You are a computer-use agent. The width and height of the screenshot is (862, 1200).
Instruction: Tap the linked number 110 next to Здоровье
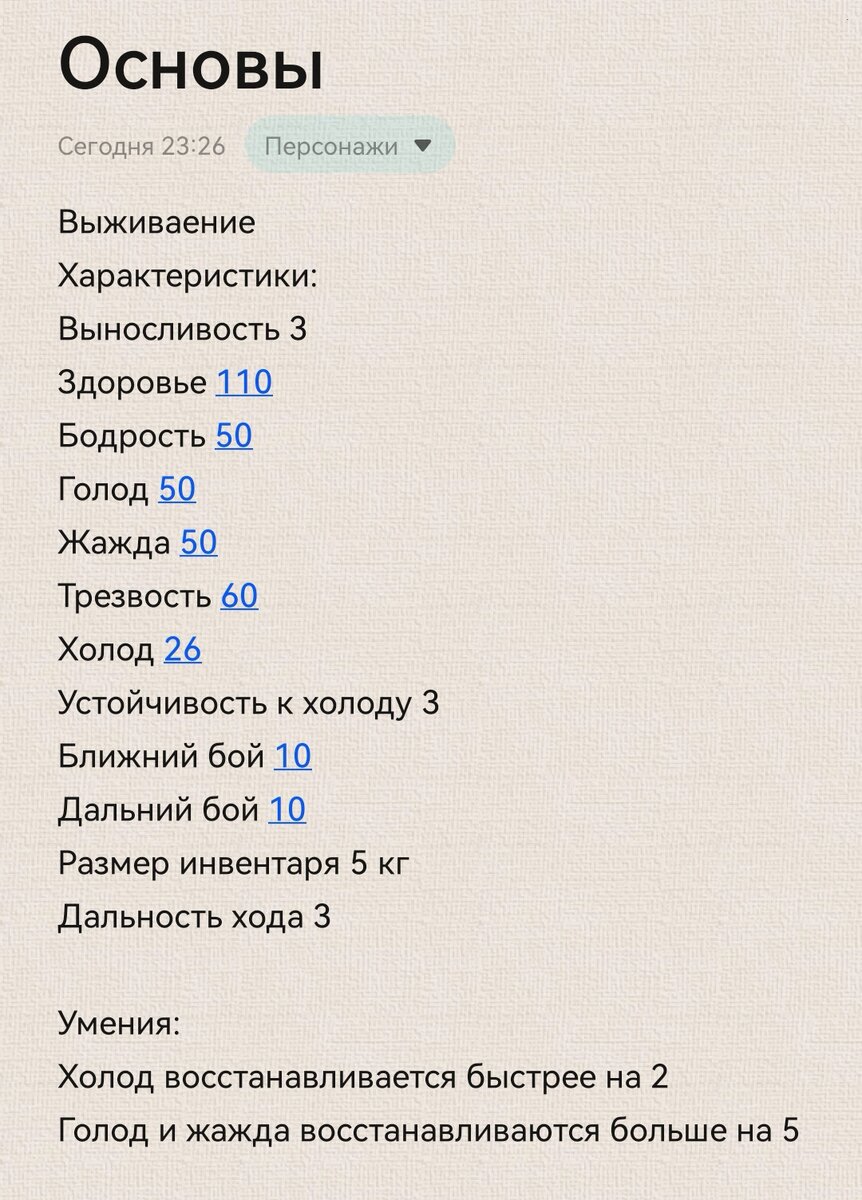244,382
